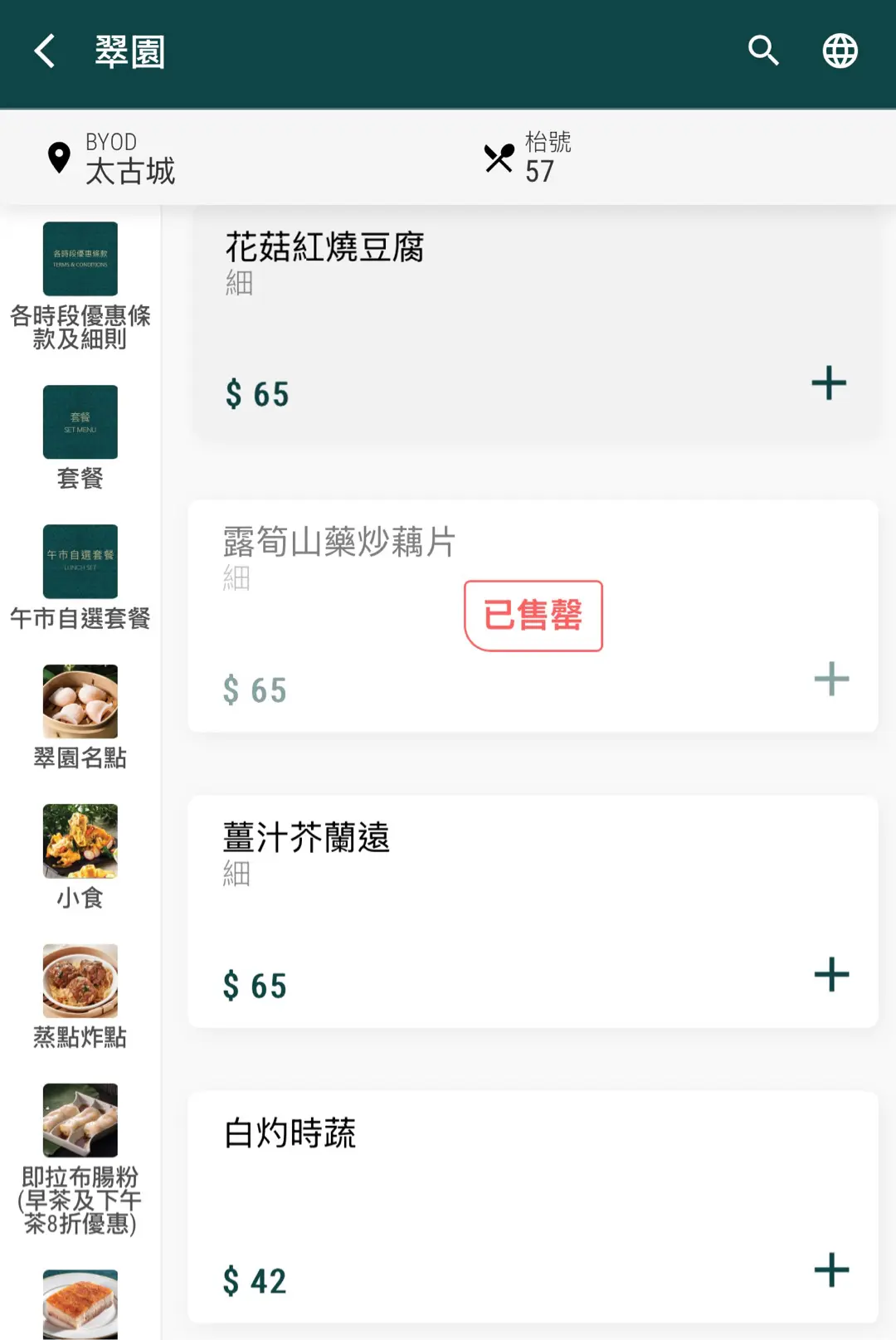
Task: Switch to 蒸點炸點 category
Action: point(80,996)
